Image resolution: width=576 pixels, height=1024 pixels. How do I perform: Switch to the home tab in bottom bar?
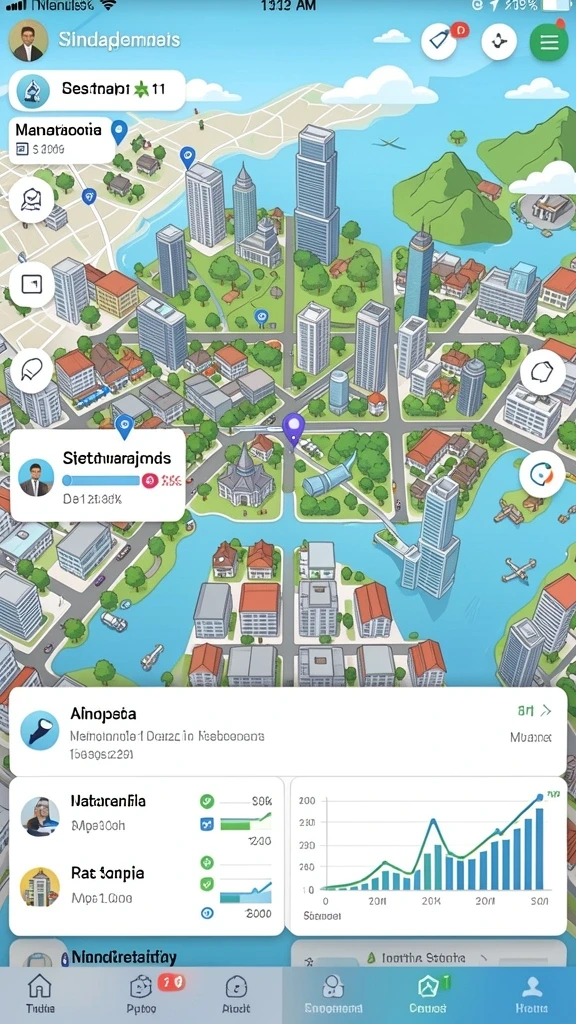click(x=40, y=994)
